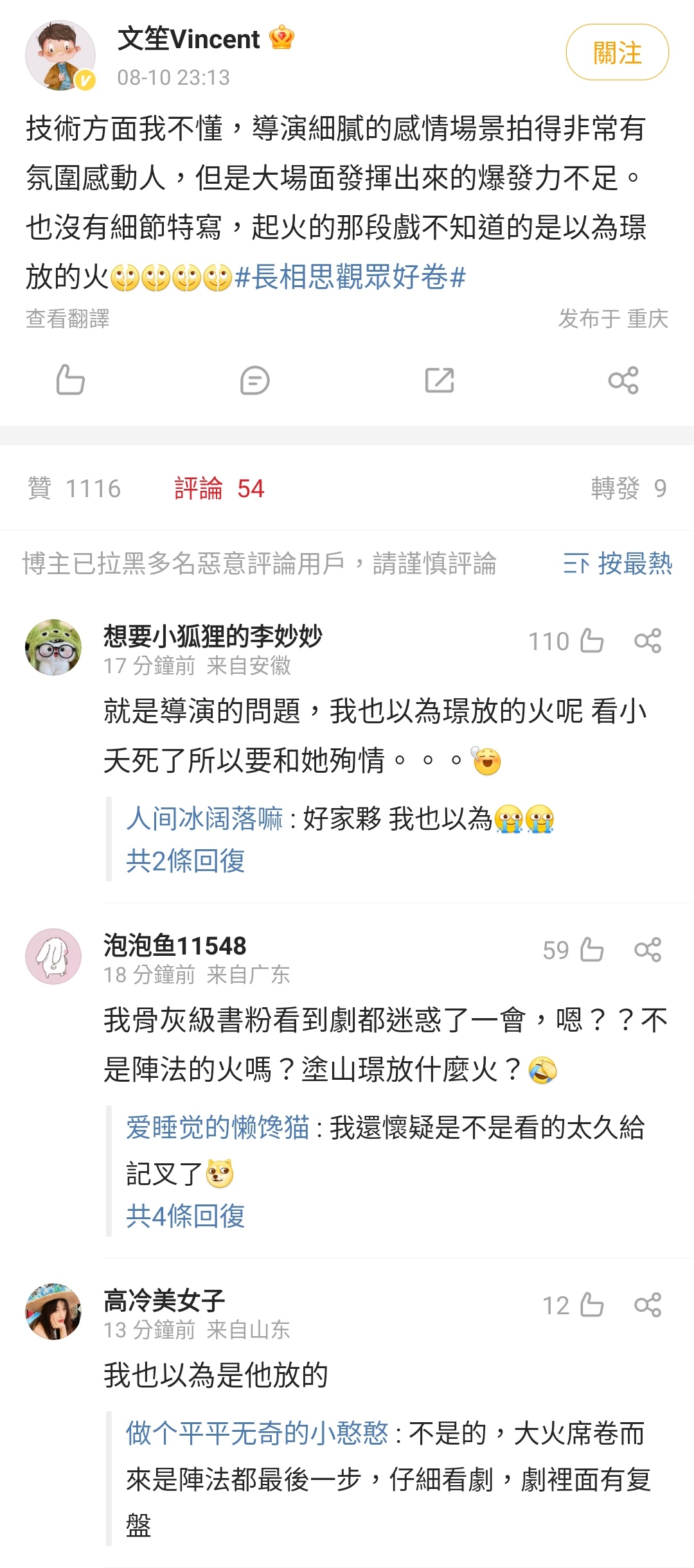Image resolution: width=694 pixels, height=1568 pixels.
Task: Like the post with the thumbs-up icon
Action: [70, 380]
